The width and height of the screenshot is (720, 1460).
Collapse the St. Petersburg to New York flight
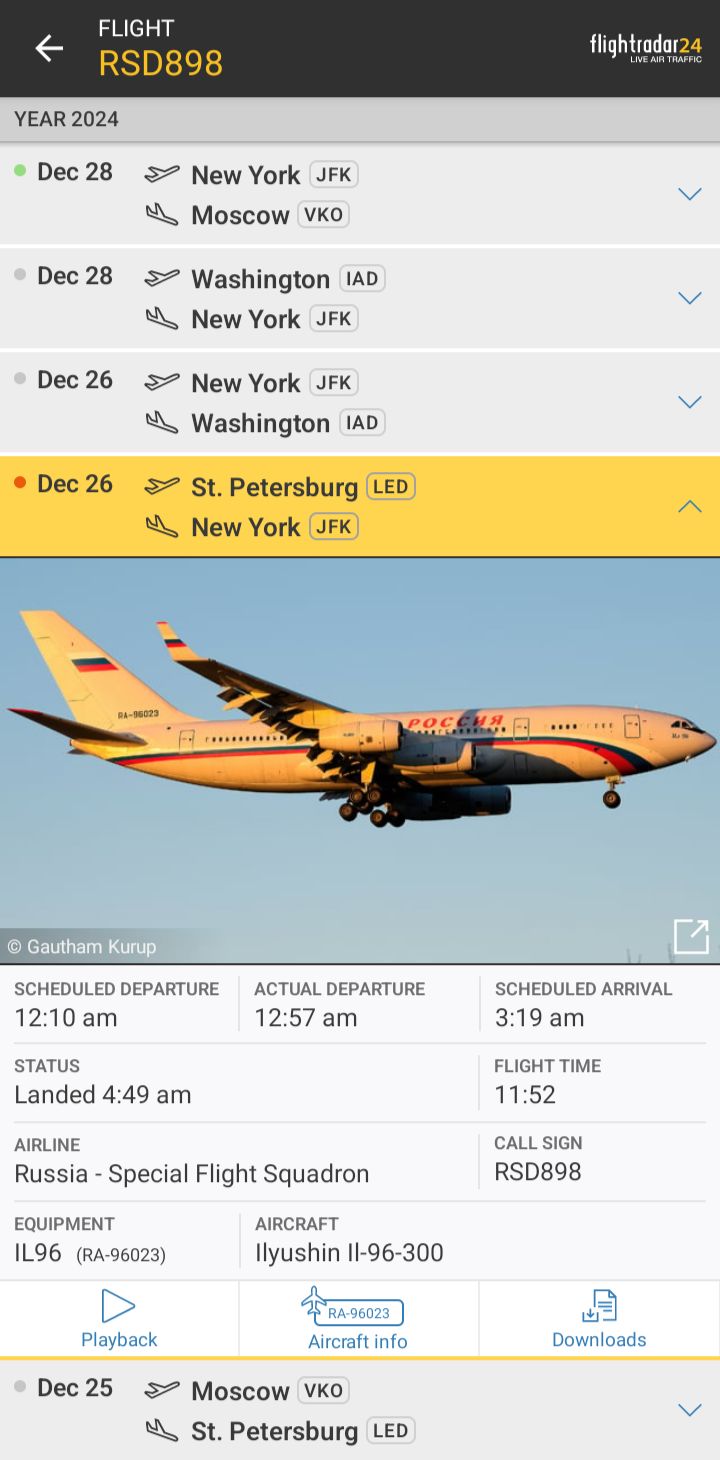(689, 506)
